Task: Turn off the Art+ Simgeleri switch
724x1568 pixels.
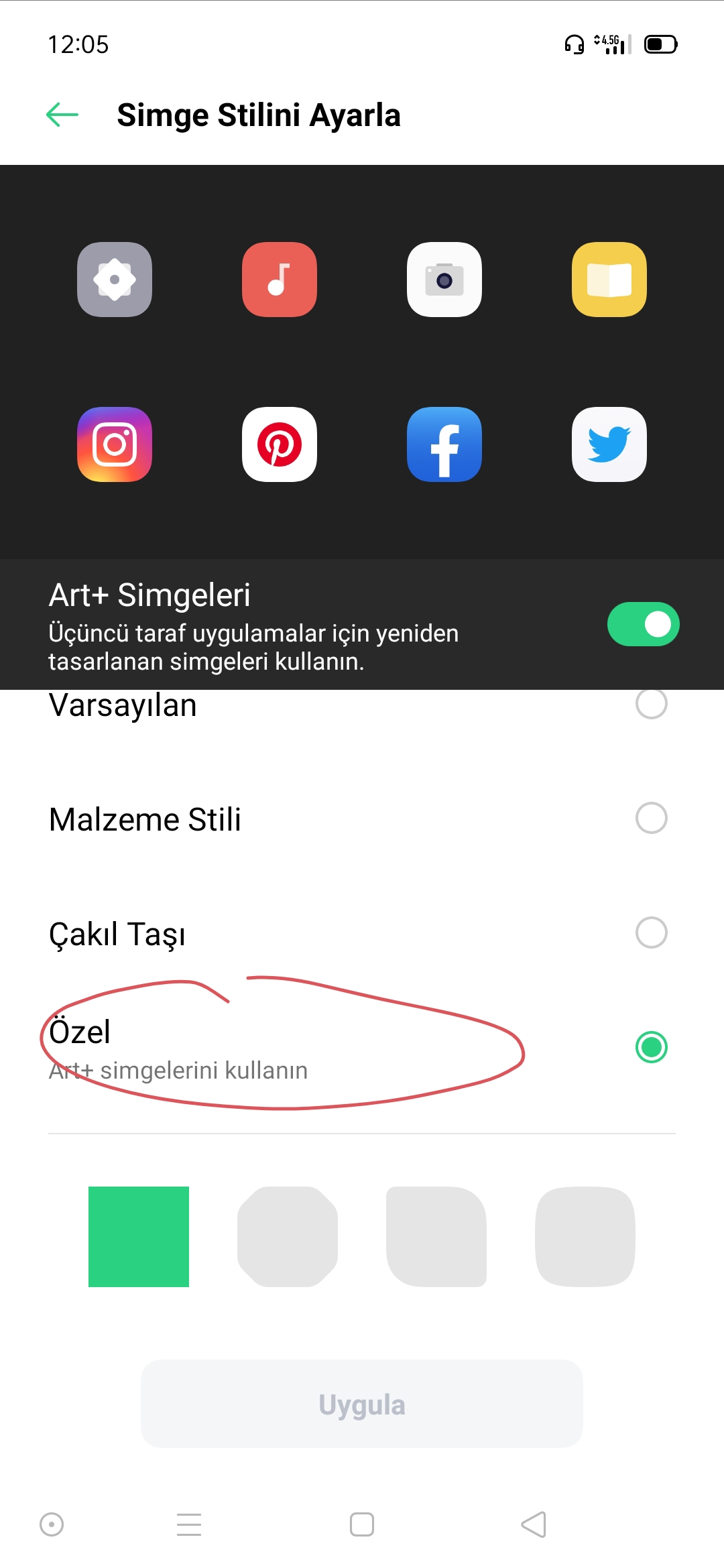Action: click(643, 624)
